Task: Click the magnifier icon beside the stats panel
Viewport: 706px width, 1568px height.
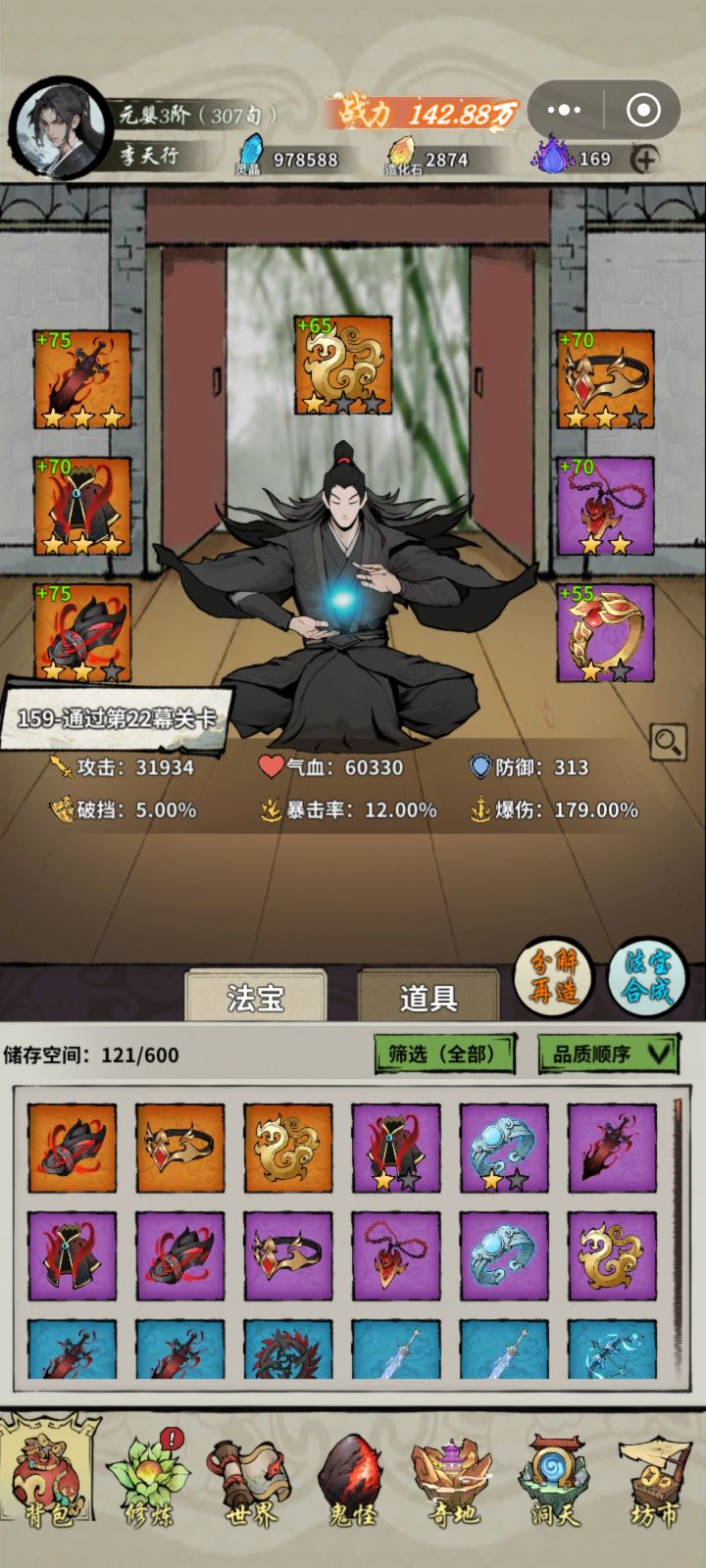Action: click(x=668, y=742)
